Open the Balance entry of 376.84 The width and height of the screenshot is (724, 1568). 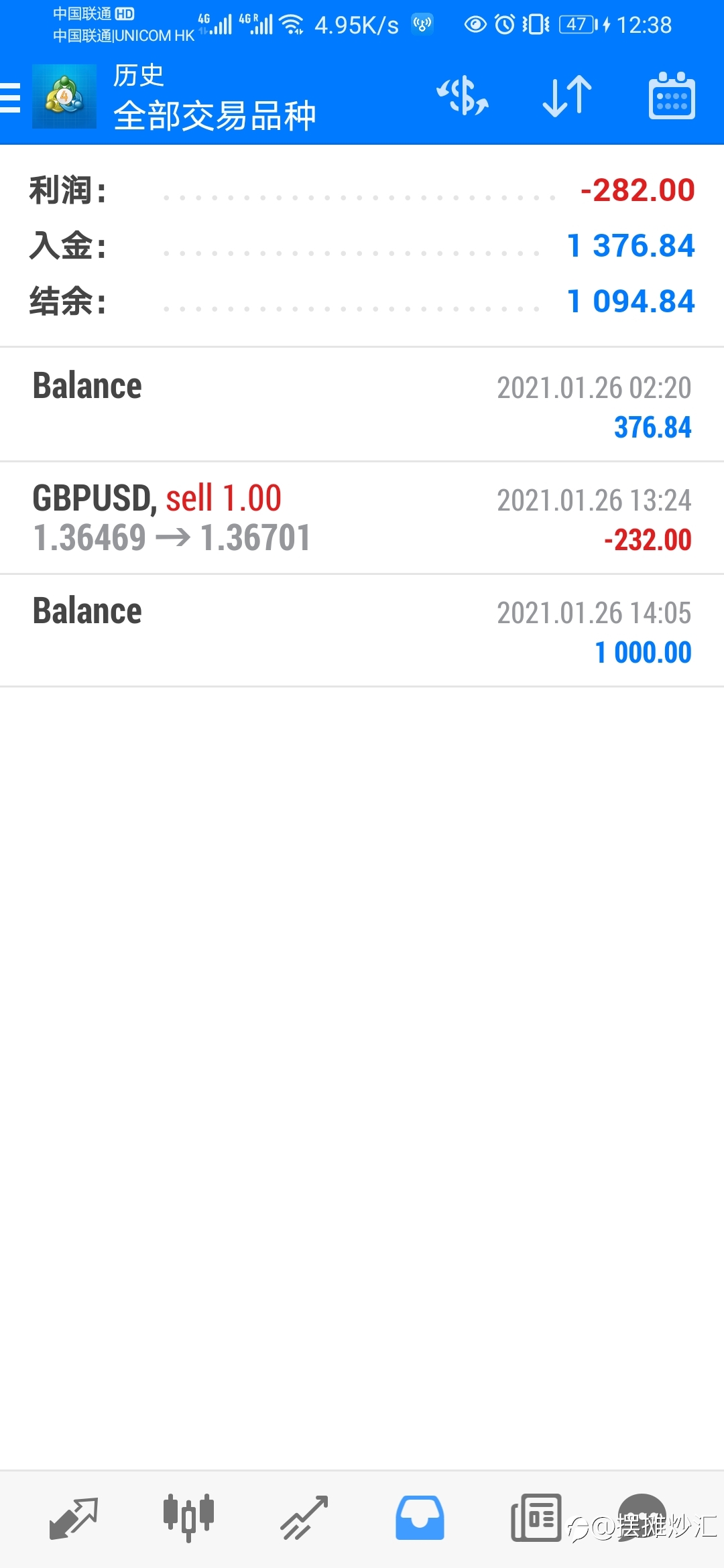pyautogui.click(x=362, y=405)
